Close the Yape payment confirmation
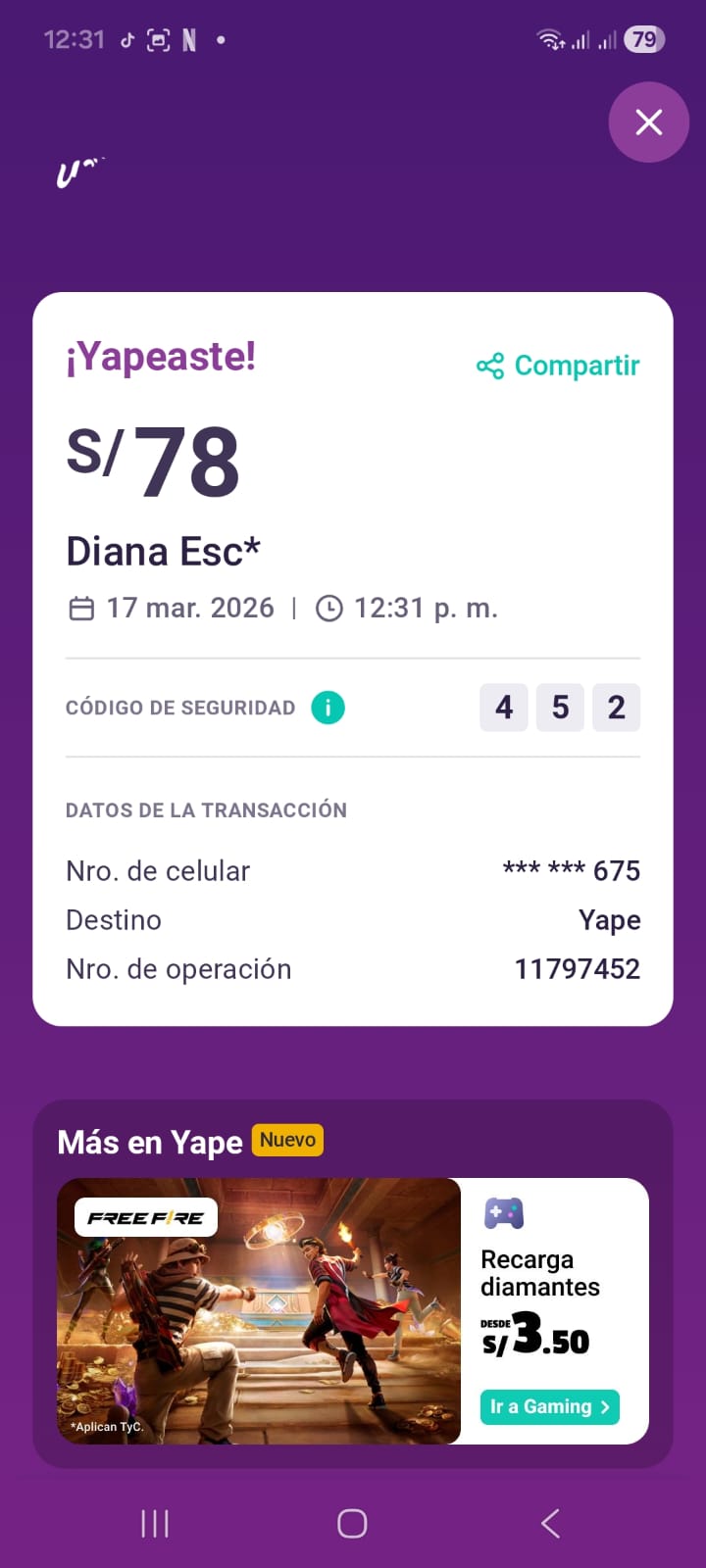The width and height of the screenshot is (706, 1568). [x=648, y=122]
